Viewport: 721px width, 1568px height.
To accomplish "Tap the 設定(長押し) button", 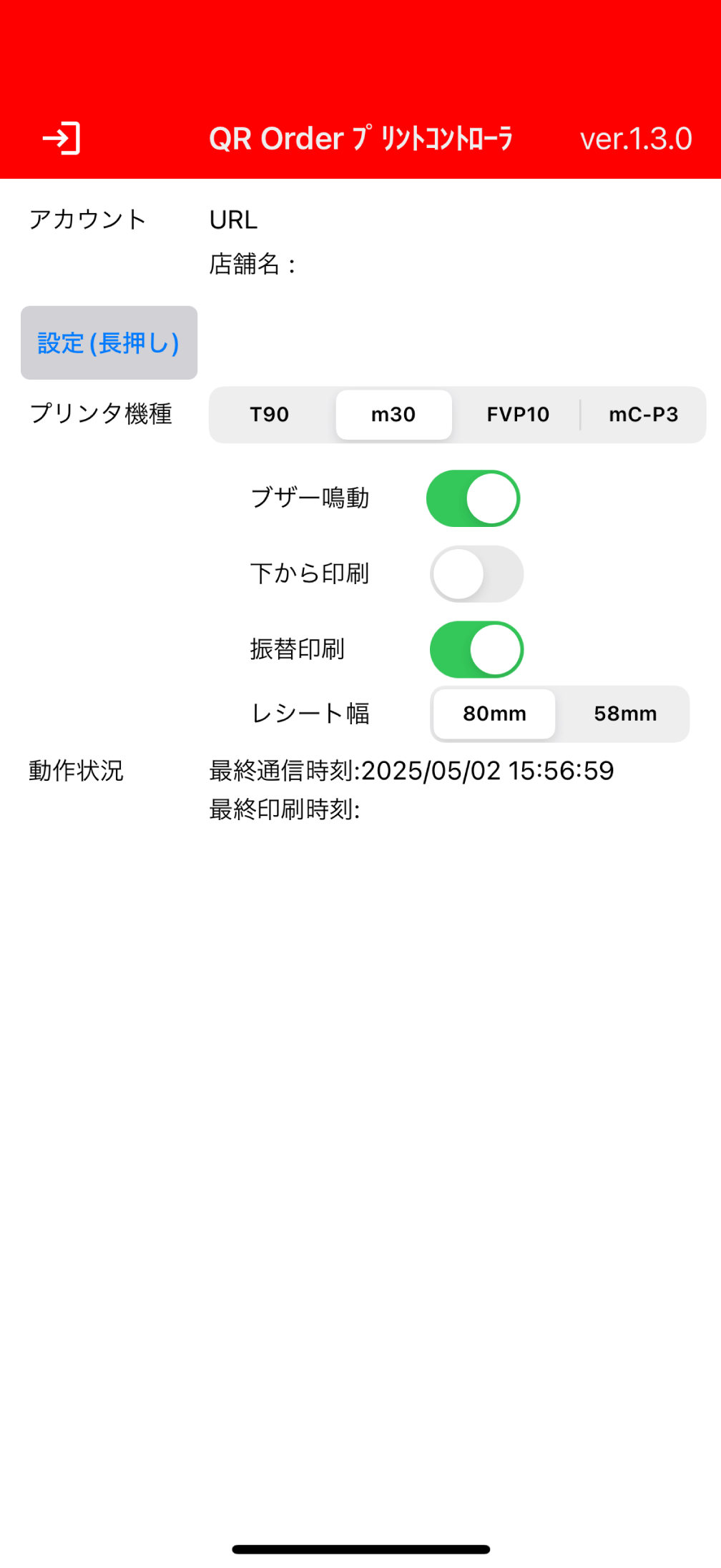I will pos(109,342).
